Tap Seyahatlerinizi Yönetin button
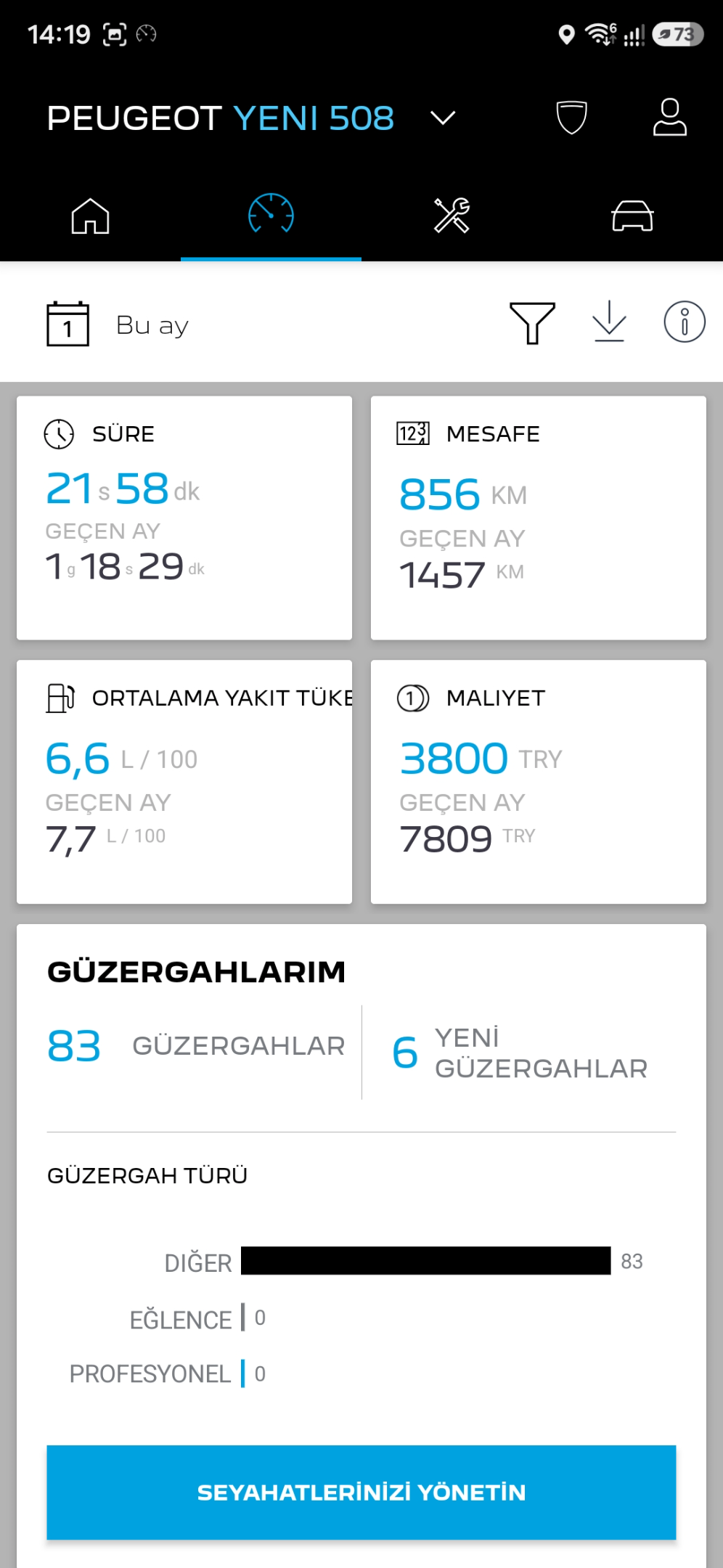Screen dimensions: 723x1568 point(361,1493)
